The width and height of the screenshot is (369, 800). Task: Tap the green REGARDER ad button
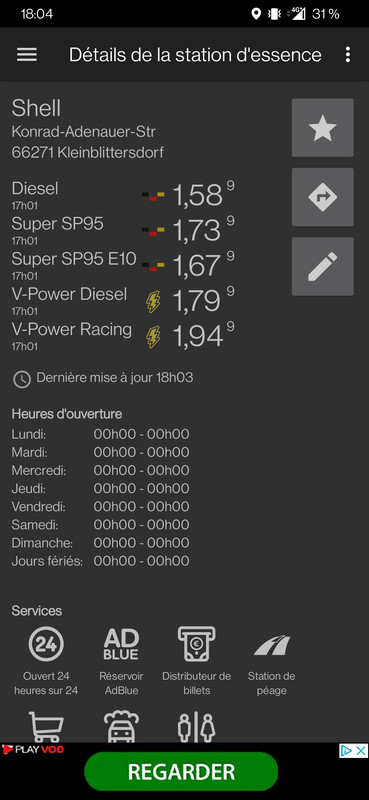point(181,771)
